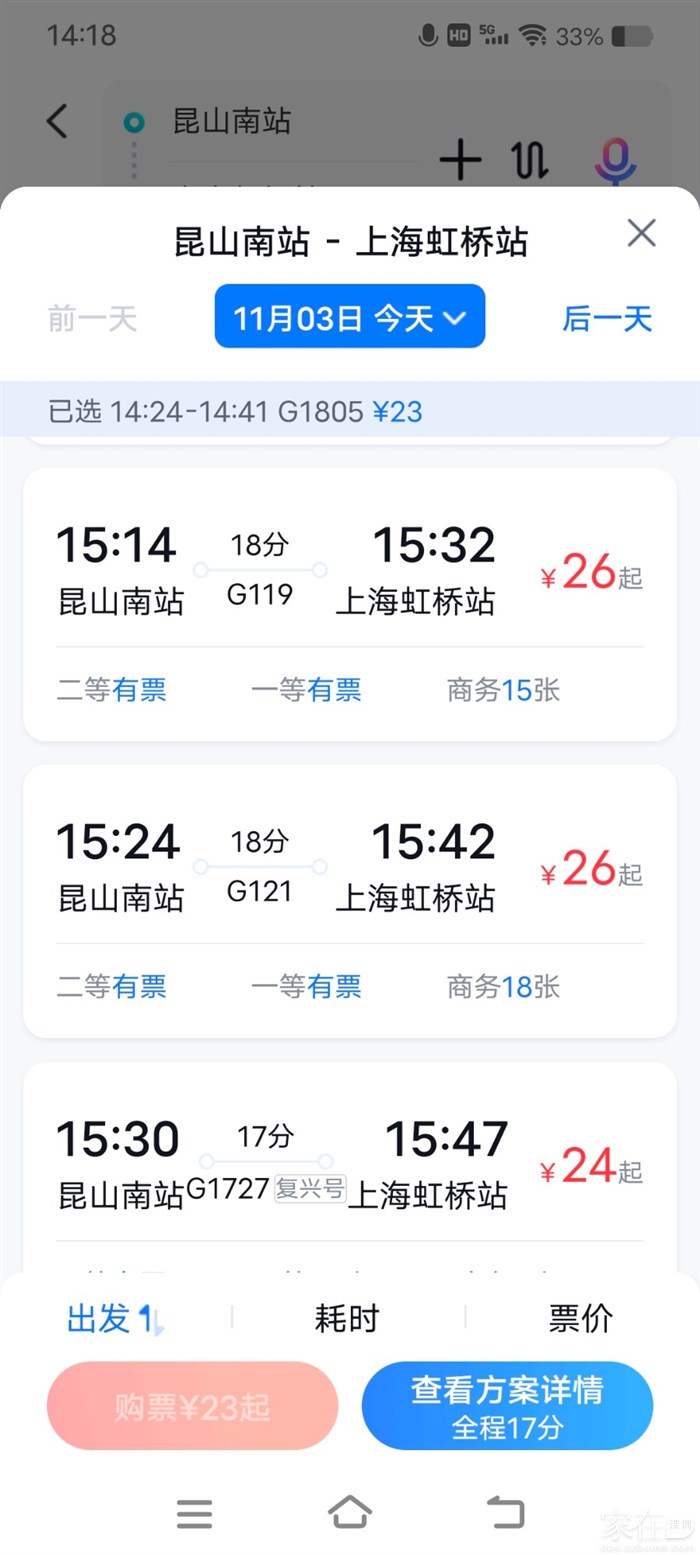View 查看方案详情 route details

[507, 1406]
